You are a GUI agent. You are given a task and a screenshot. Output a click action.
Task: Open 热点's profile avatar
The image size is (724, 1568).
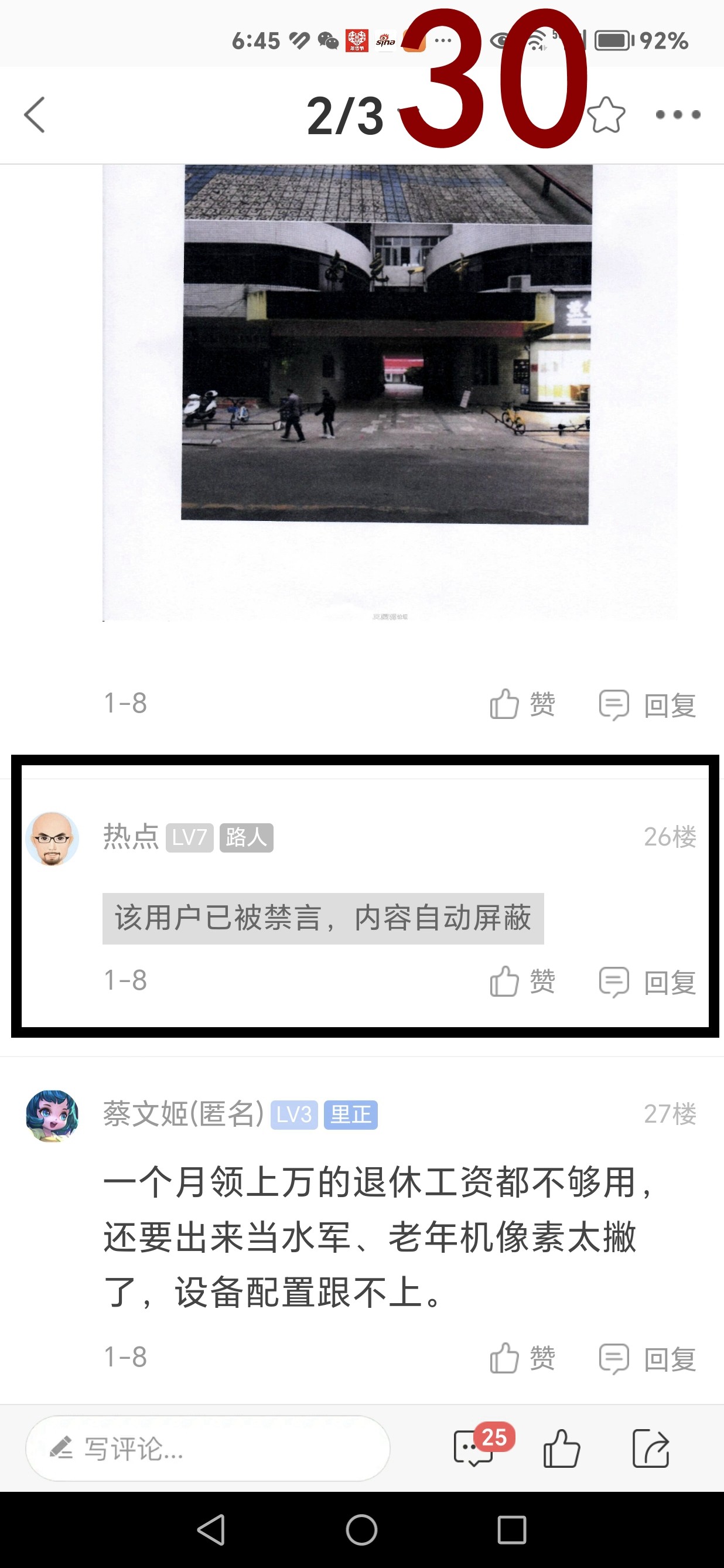point(52,838)
